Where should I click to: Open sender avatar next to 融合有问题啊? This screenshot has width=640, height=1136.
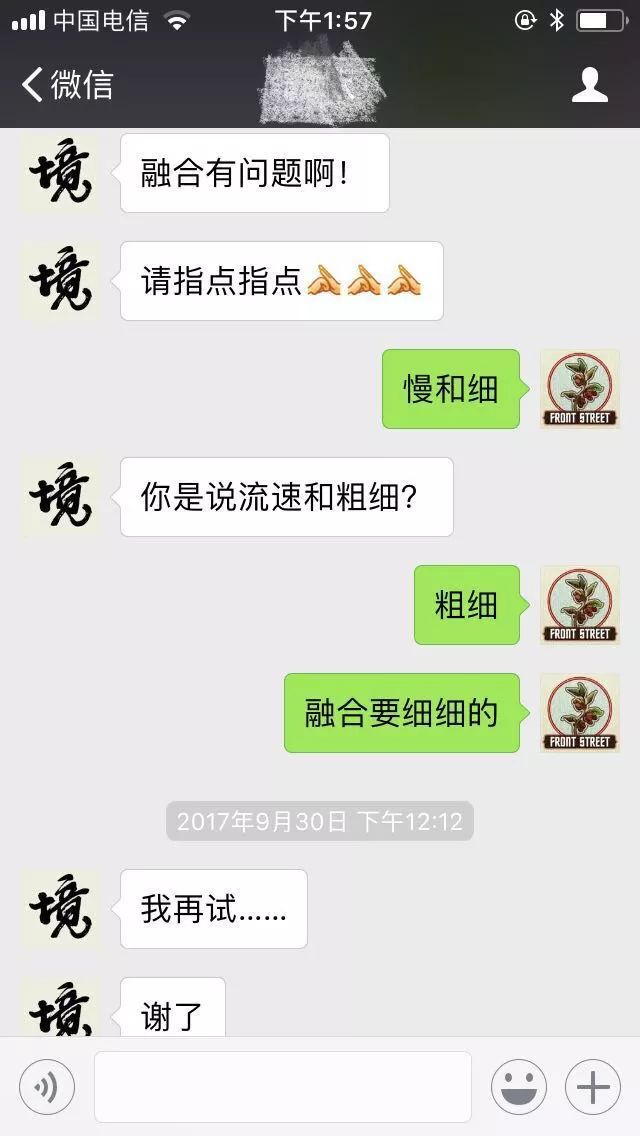tap(60, 173)
